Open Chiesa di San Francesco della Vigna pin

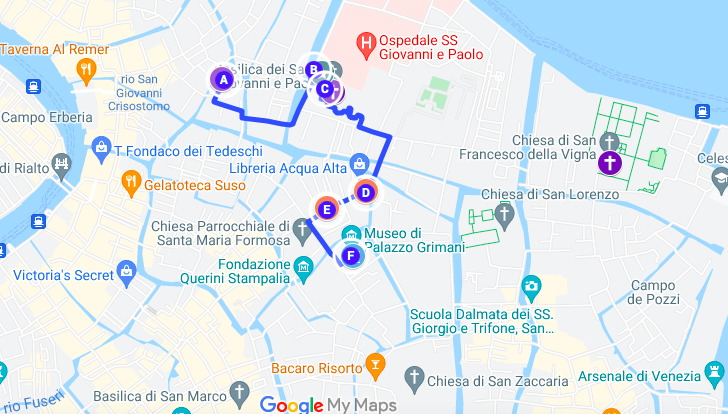(x=610, y=162)
